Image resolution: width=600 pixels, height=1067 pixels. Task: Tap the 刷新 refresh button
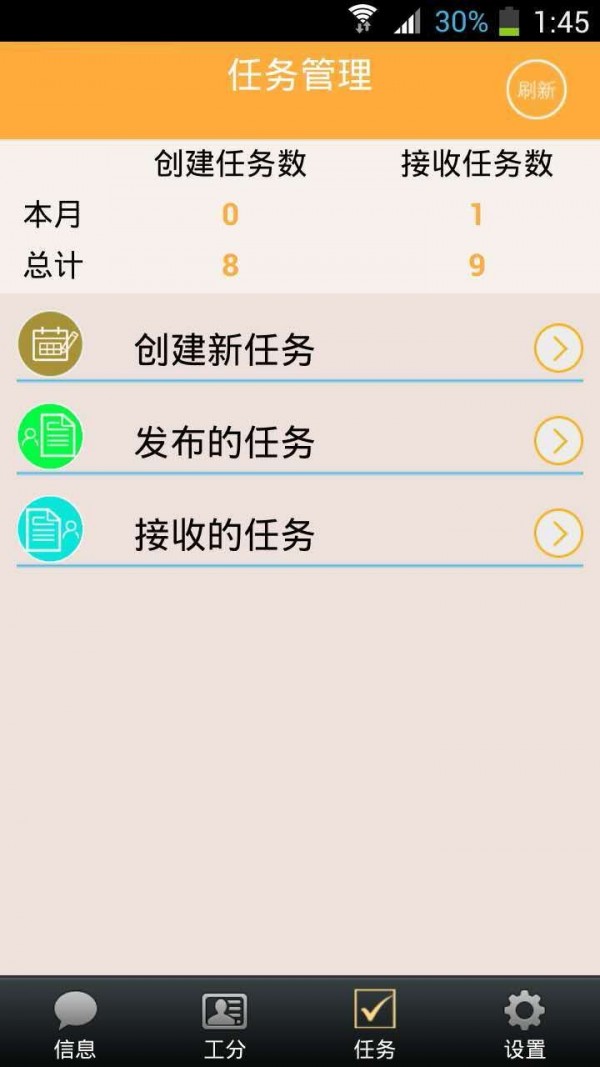[536, 90]
